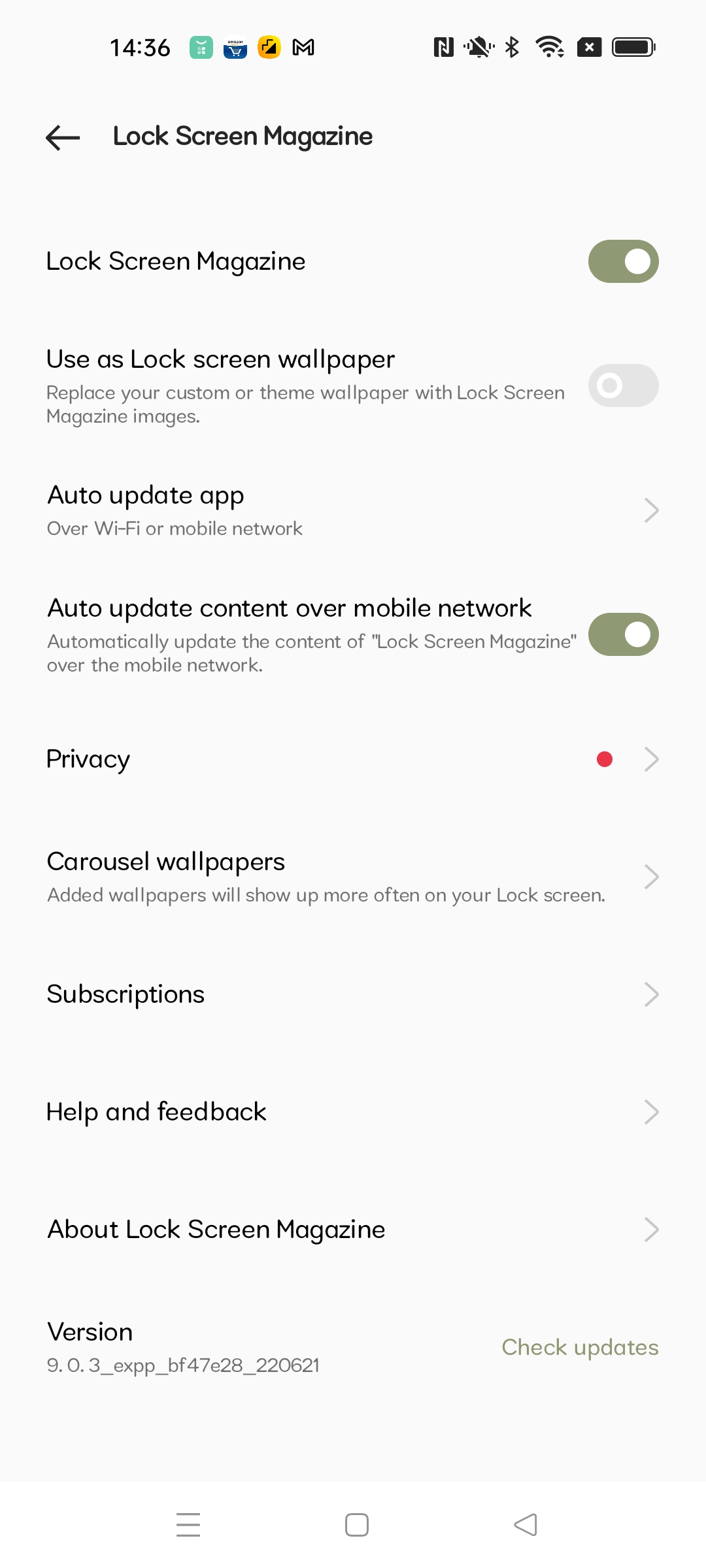Open recent apps from navigation bar
Viewport: 706px width, 1568px height.
pos(188,1525)
